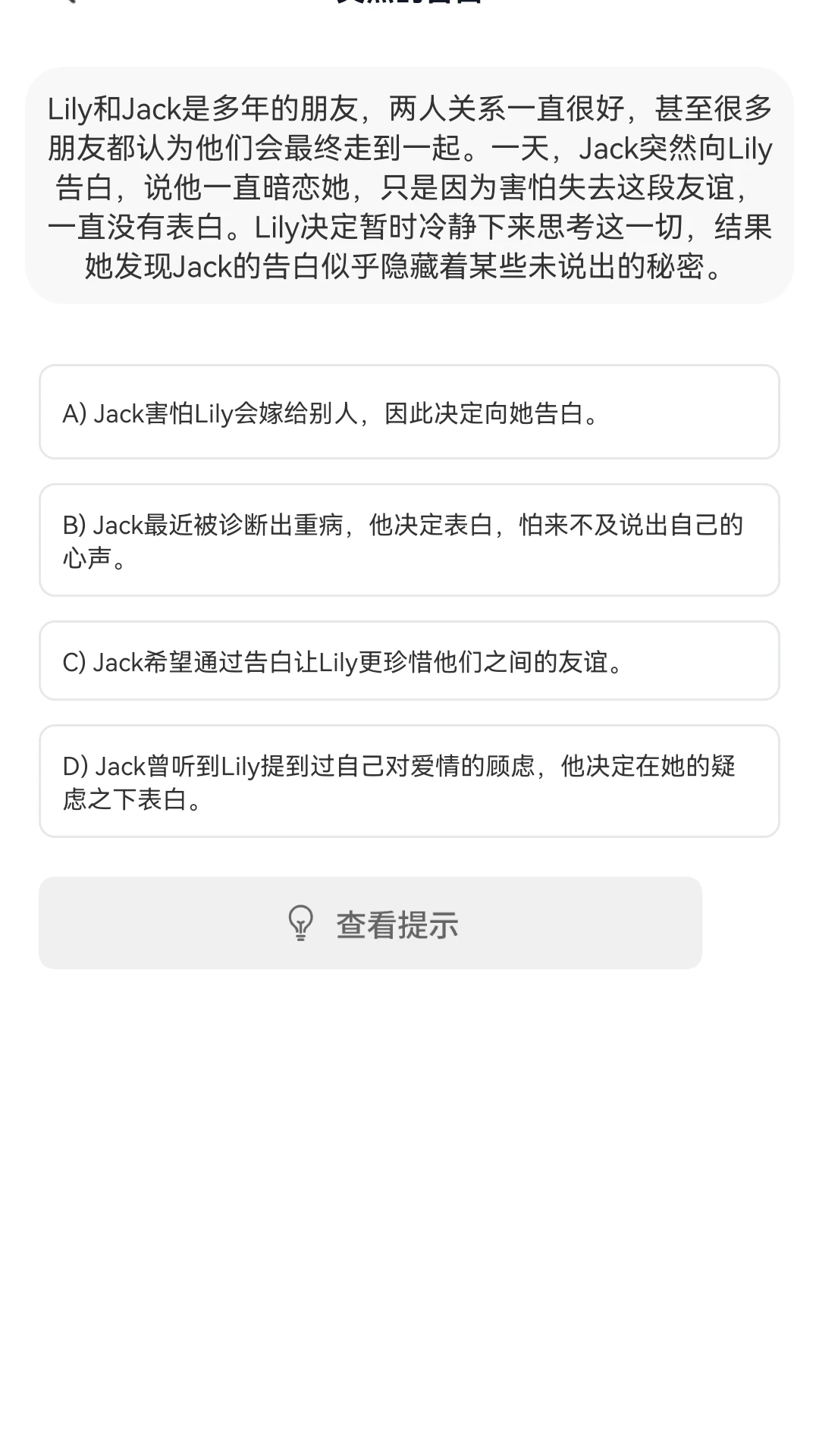Screen dimensions: 819x1456
Task: Choose option B about Jack's illness
Action: point(409,540)
